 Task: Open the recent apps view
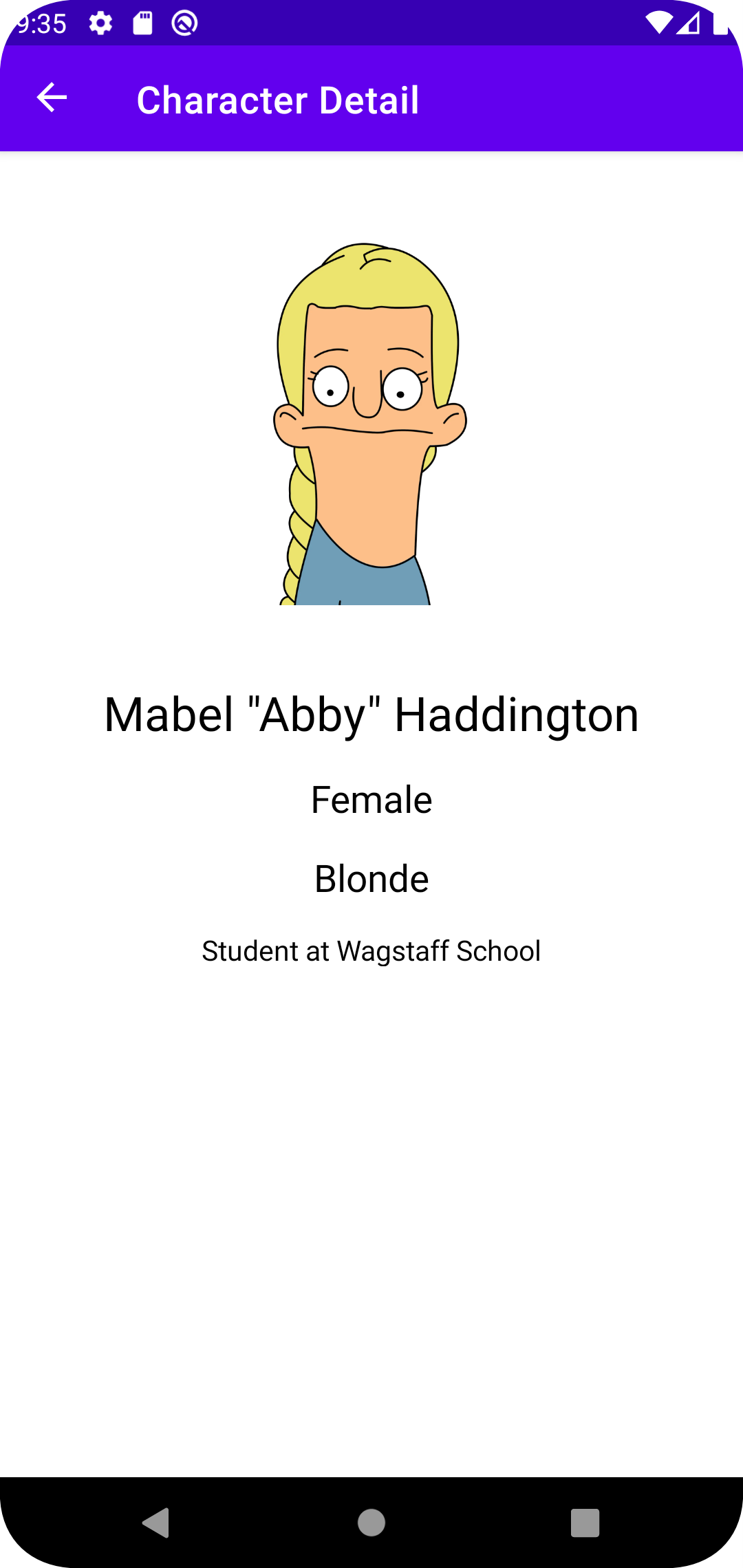(x=585, y=1522)
